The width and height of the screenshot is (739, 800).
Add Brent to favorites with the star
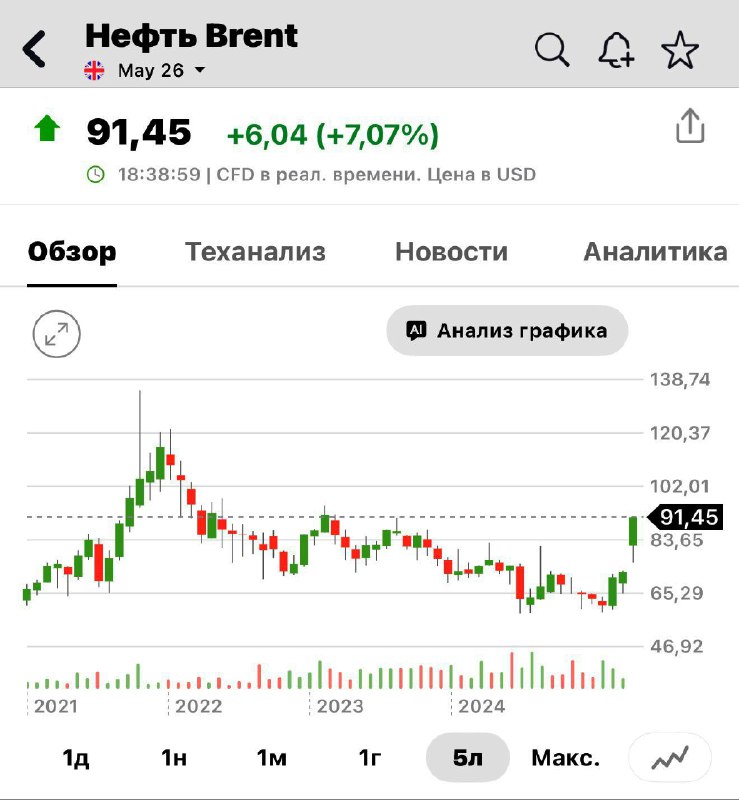[x=680, y=49]
